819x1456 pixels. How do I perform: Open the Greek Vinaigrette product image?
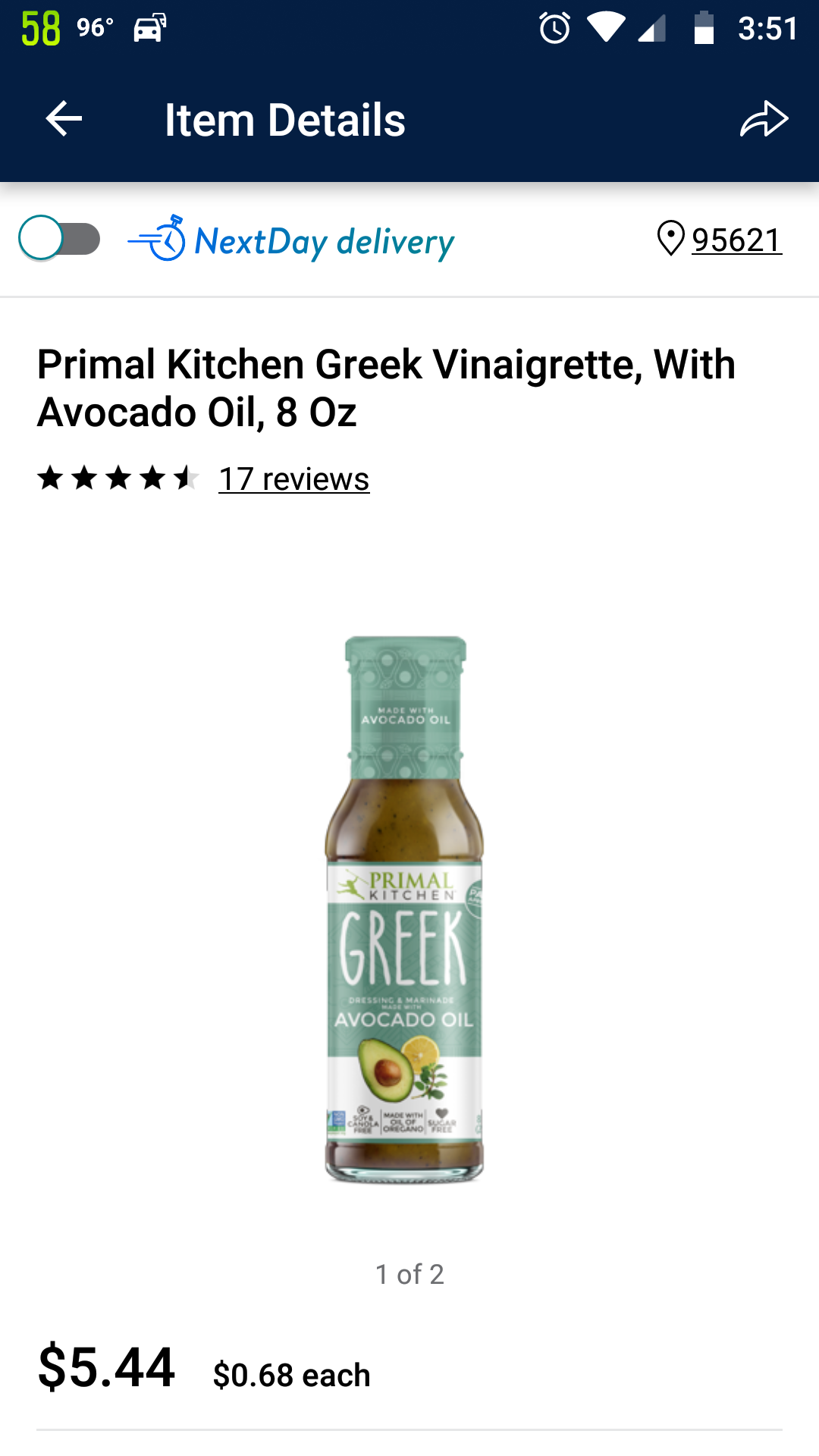coord(404,909)
